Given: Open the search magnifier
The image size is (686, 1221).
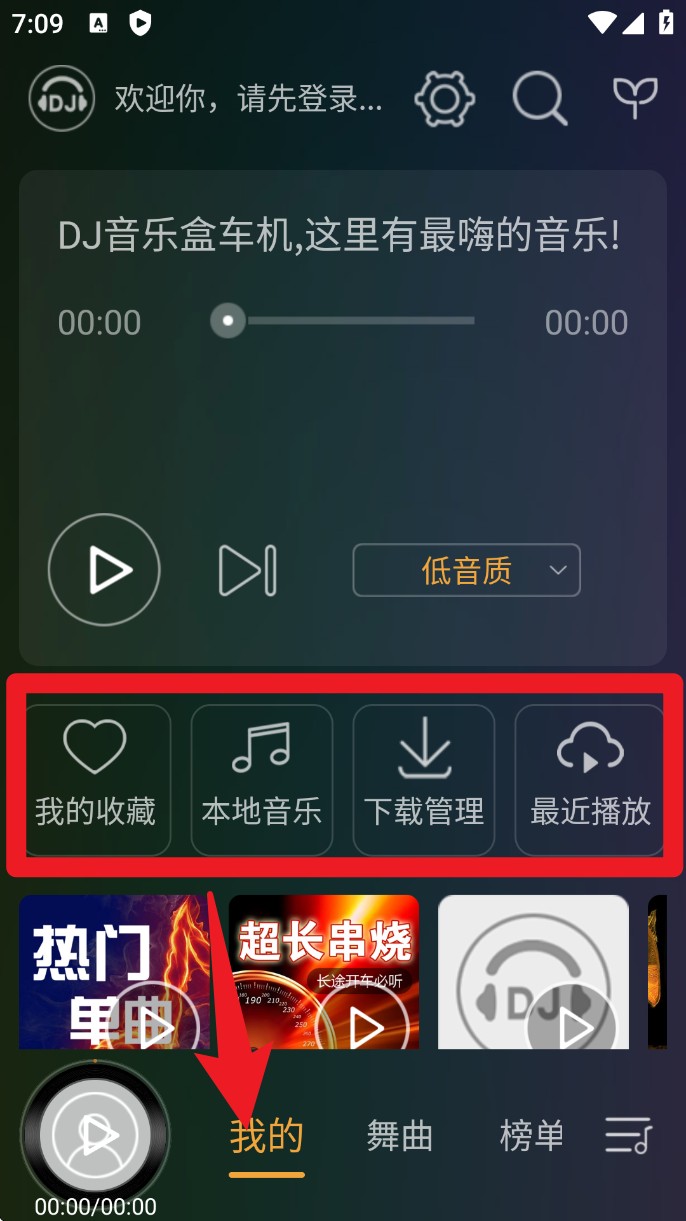Looking at the screenshot, I should coord(539,99).
